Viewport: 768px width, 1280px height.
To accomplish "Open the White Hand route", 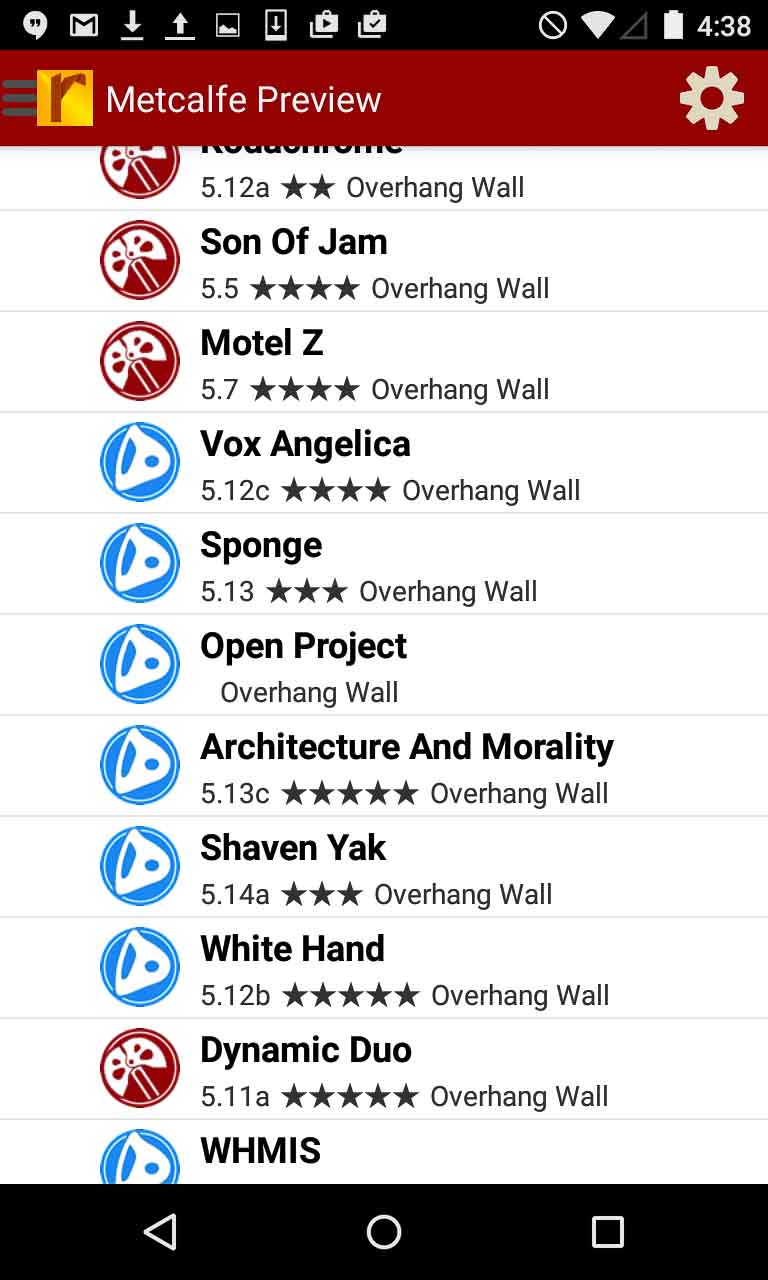I will pyautogui.click(x=384, y=969).
